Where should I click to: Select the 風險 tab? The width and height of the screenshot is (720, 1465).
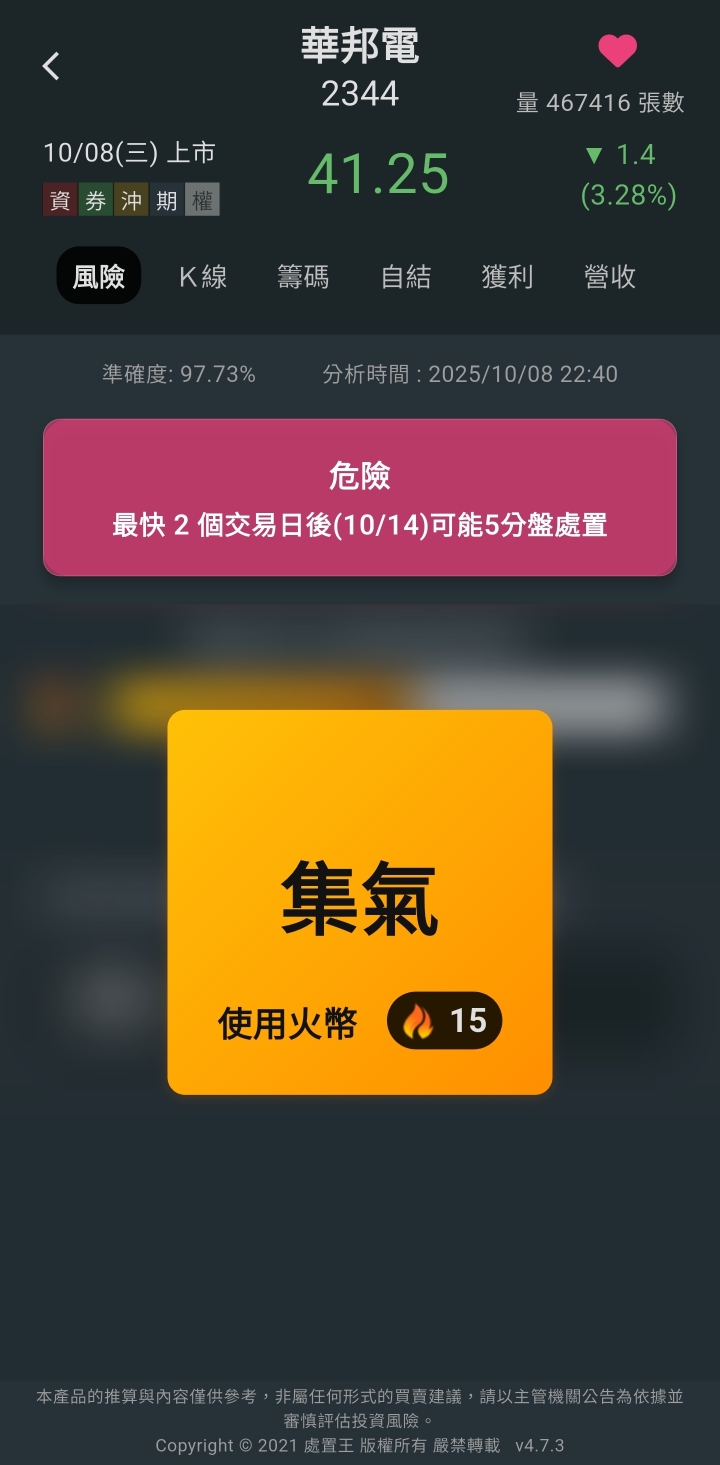tap(99, 276)
